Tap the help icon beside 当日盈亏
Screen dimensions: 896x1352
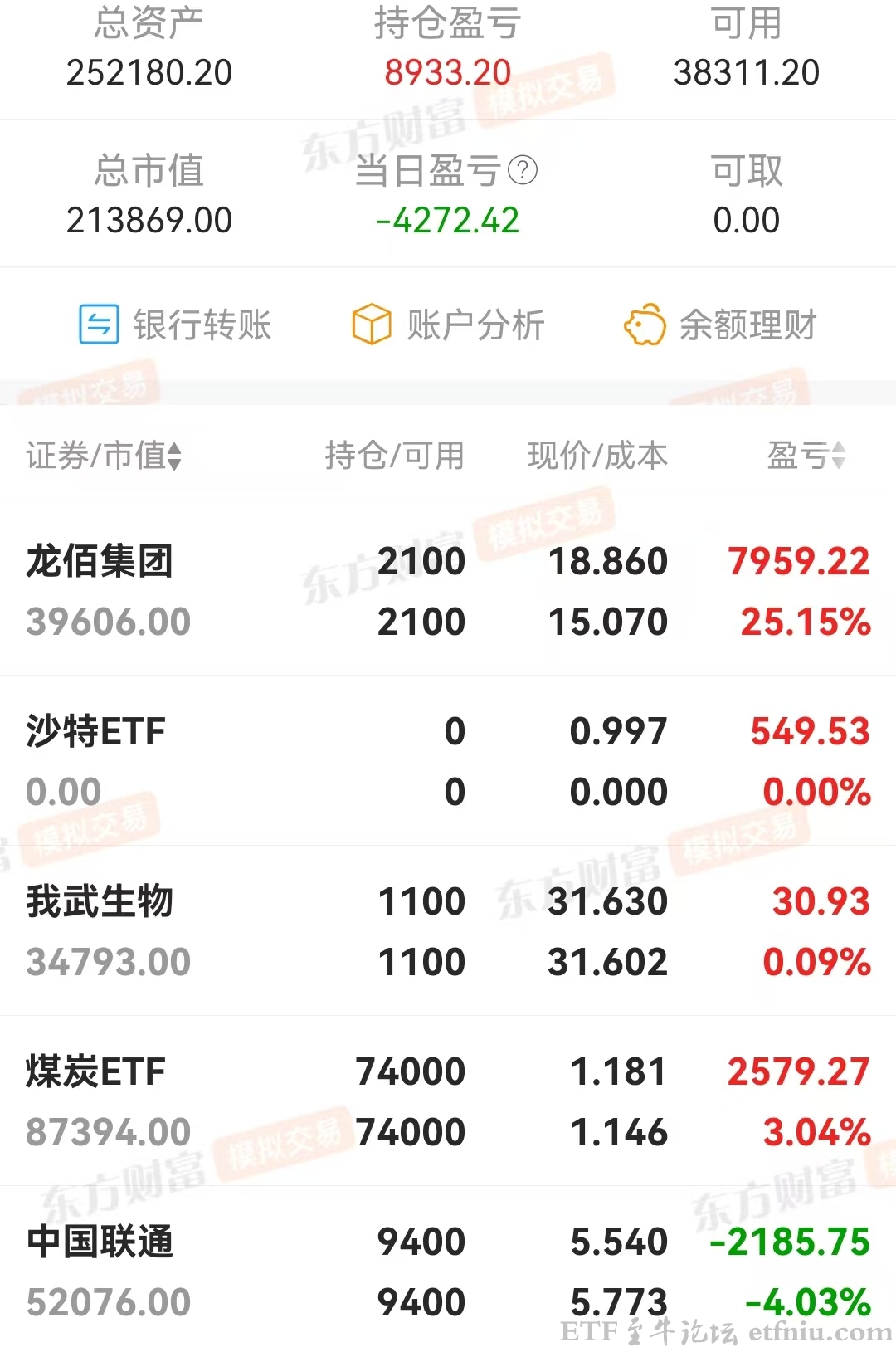click(523, 170)
